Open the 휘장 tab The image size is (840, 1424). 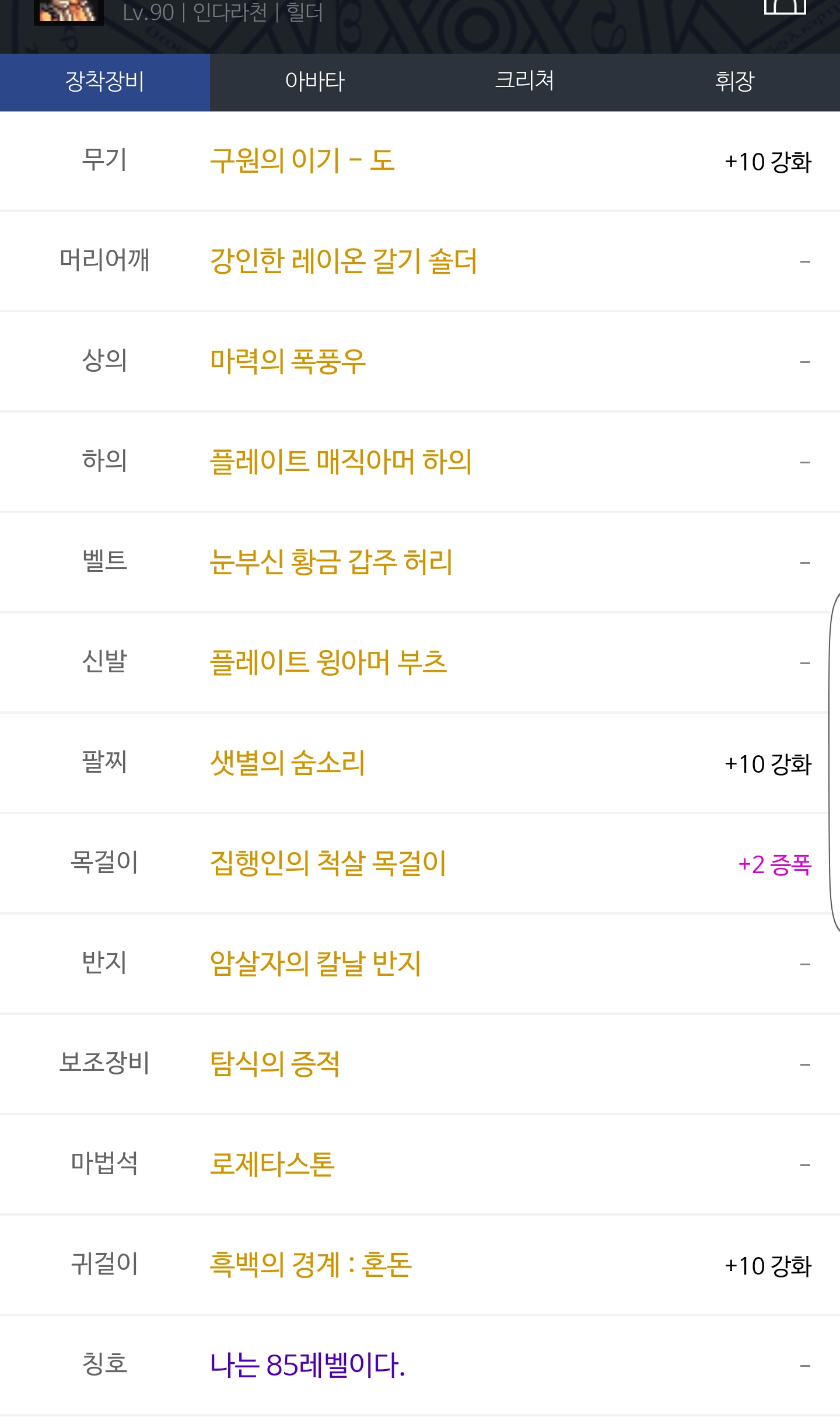coord(734,82)
